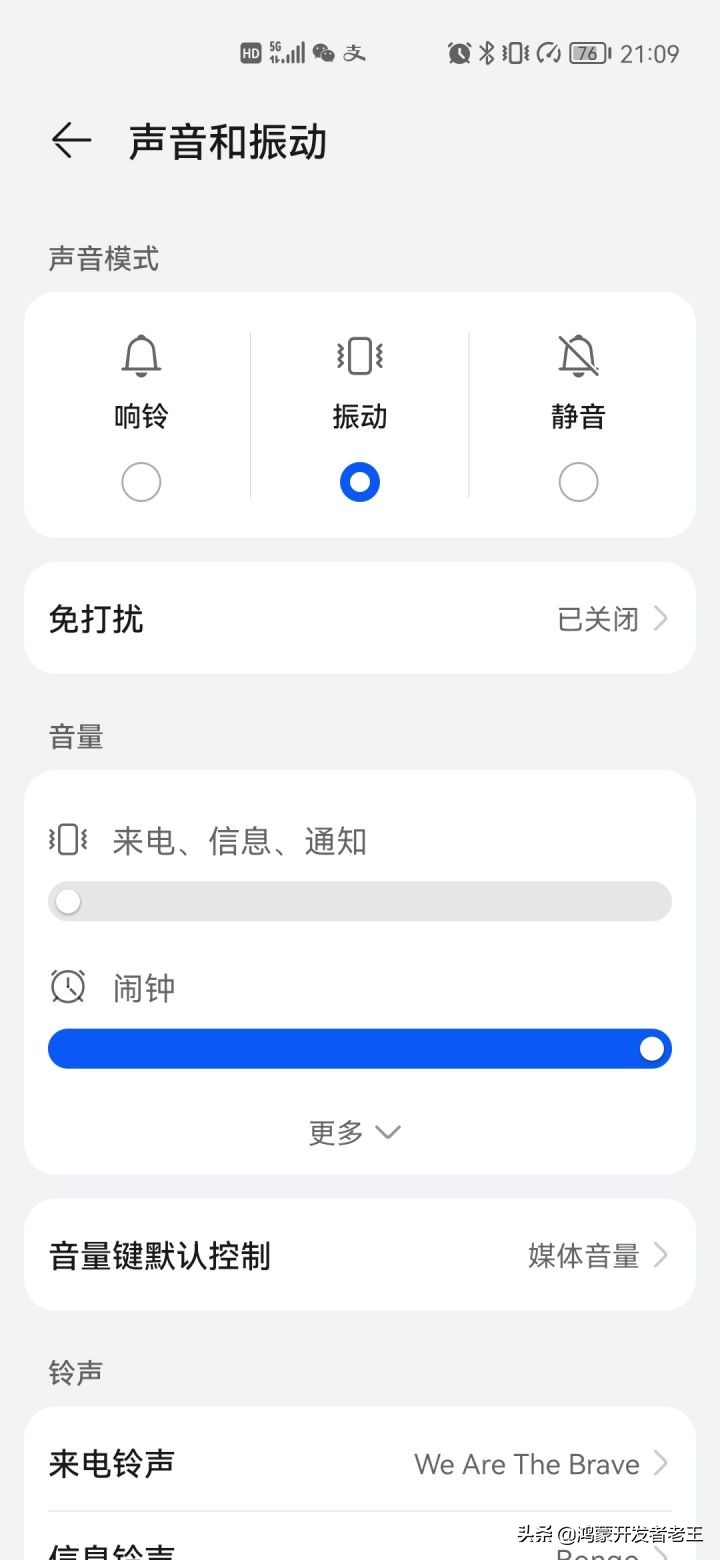Expand 更多 to show more volume options
Screen dimensions: 720x1560
pos(355,1131)
